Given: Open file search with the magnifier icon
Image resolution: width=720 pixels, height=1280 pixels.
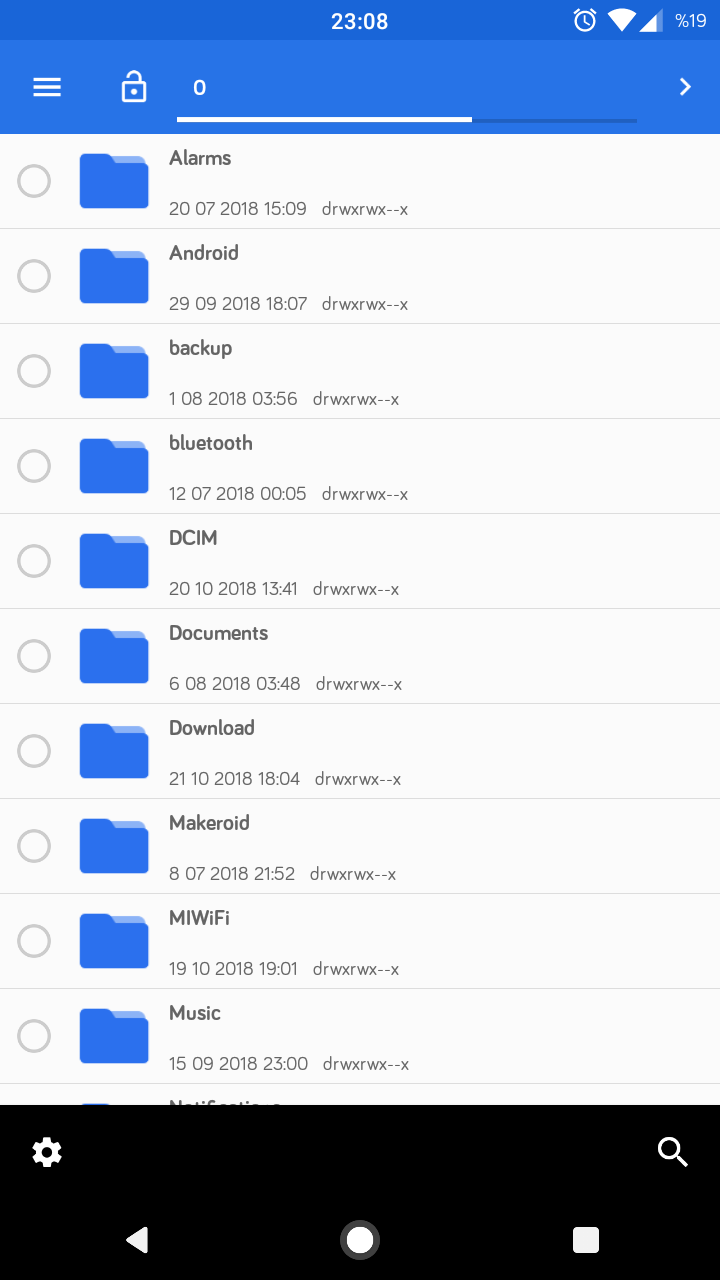Looking at the screenshot, I should coord(673,1152).
